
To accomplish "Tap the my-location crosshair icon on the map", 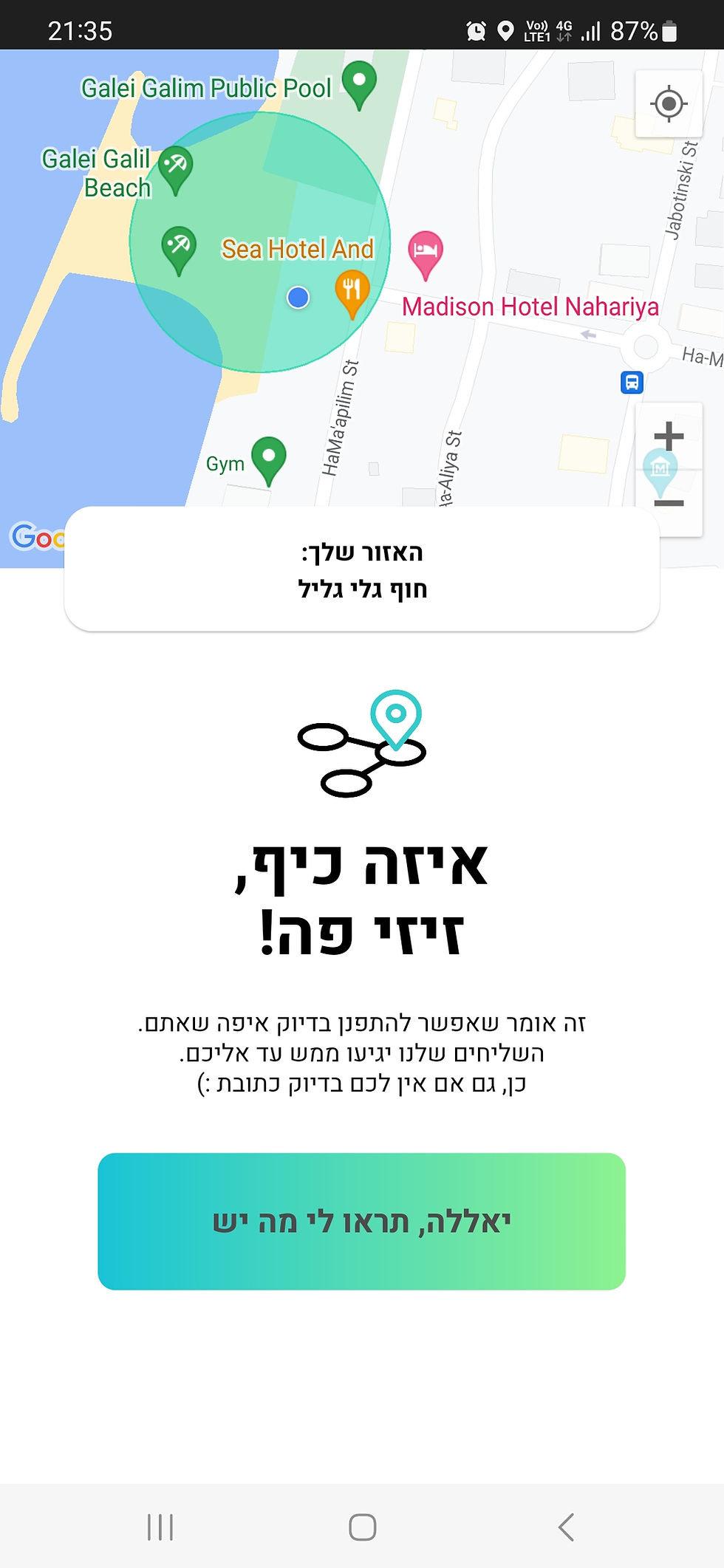I will coord(667,104).
